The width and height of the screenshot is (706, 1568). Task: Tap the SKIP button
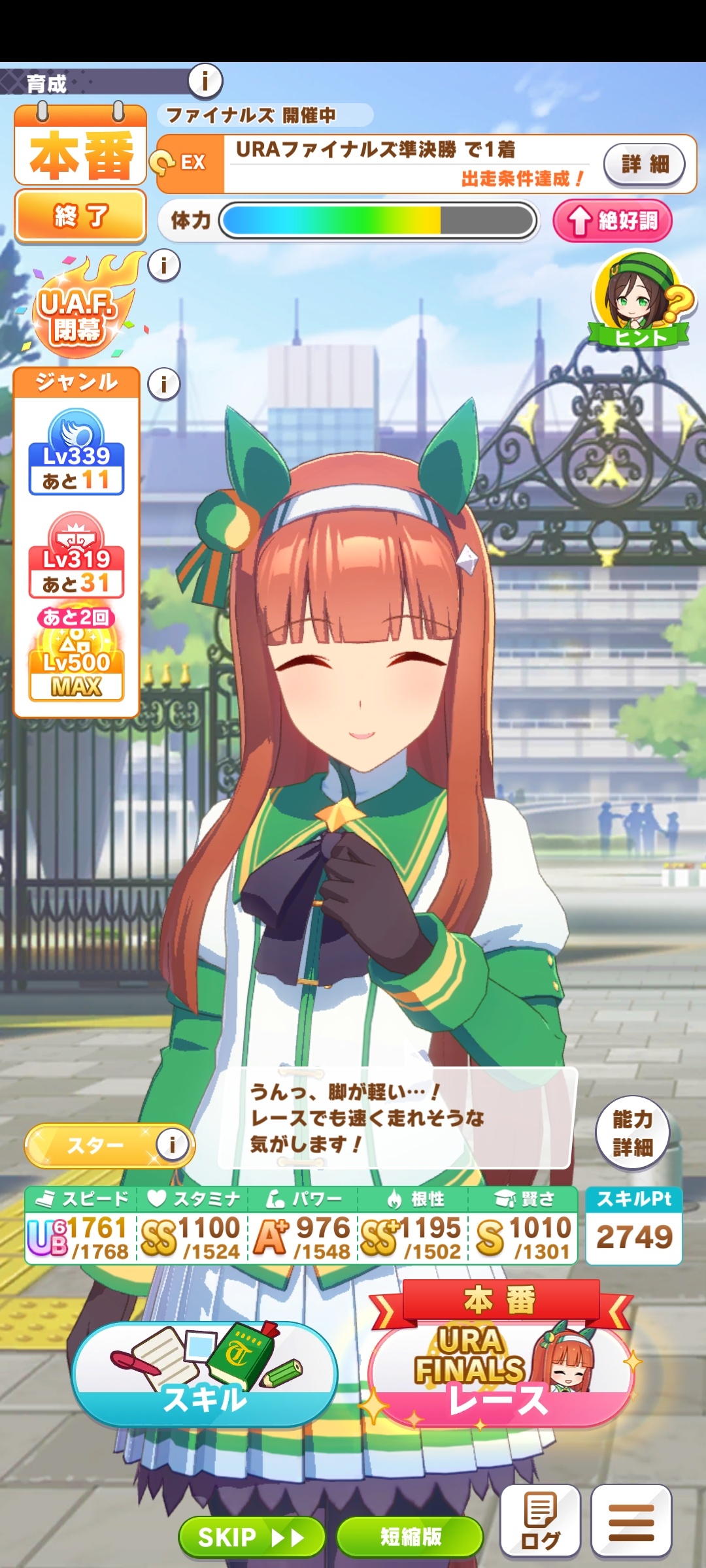coord(252,1537)
